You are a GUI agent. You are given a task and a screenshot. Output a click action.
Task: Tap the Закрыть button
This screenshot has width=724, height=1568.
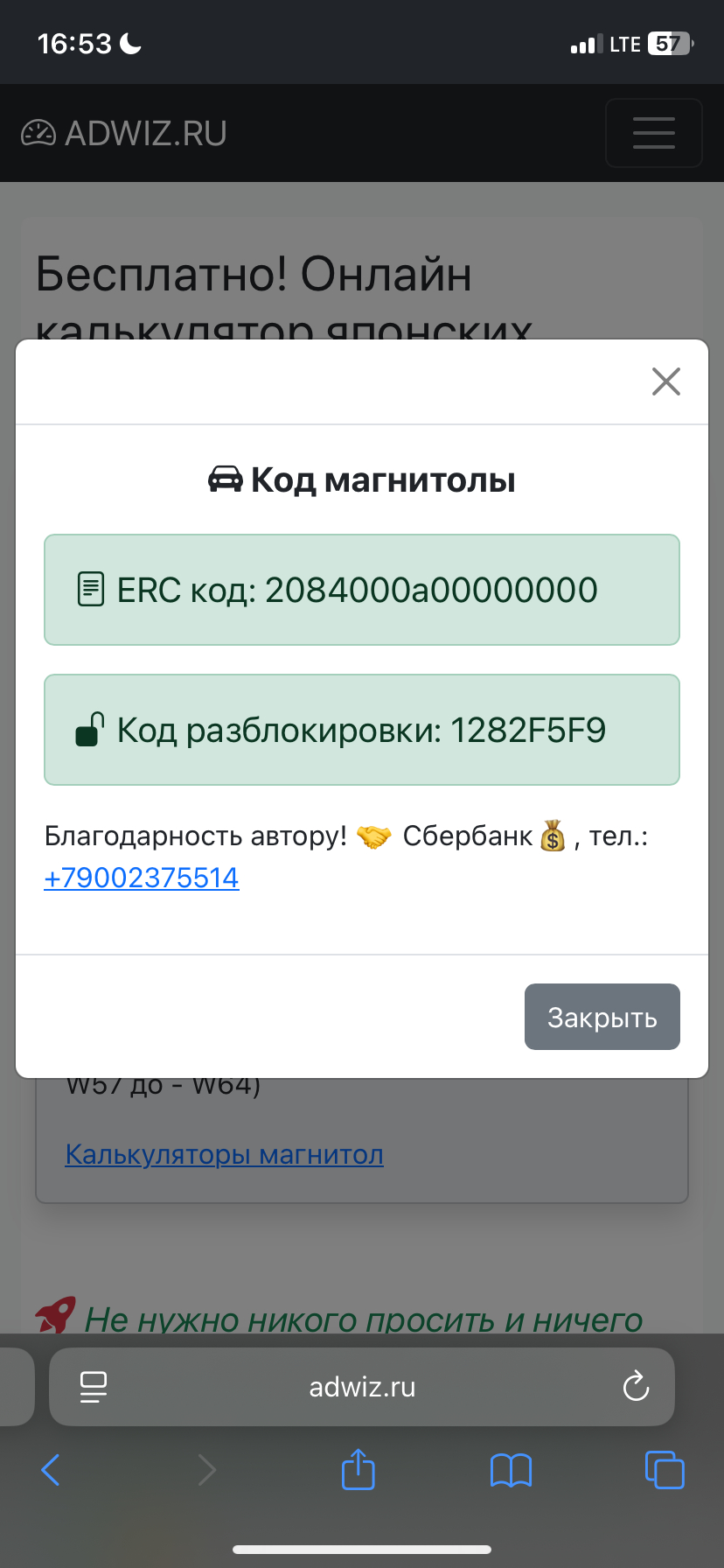coord(602,1017)
